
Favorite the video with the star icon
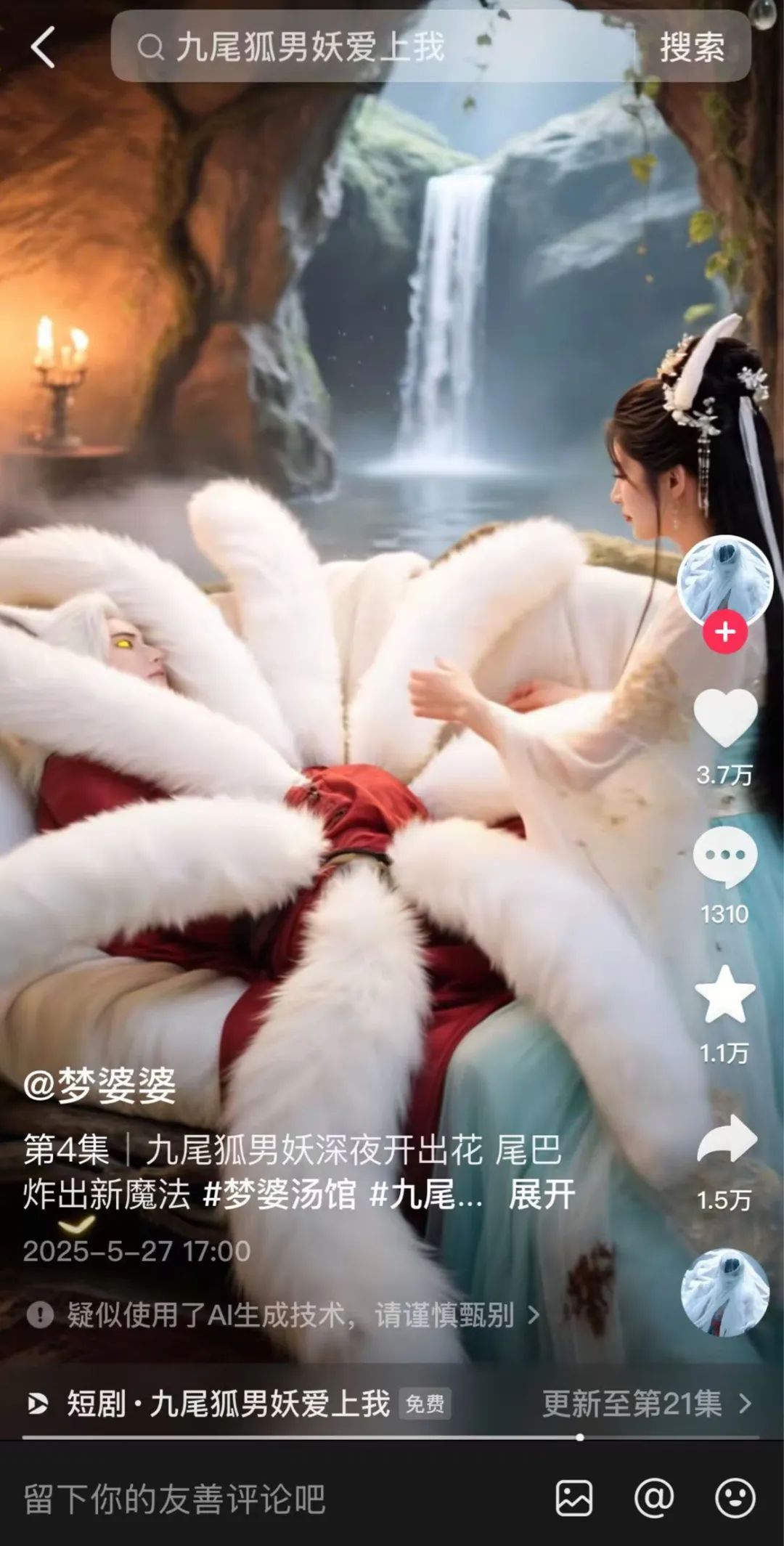(x=724, y=996)
